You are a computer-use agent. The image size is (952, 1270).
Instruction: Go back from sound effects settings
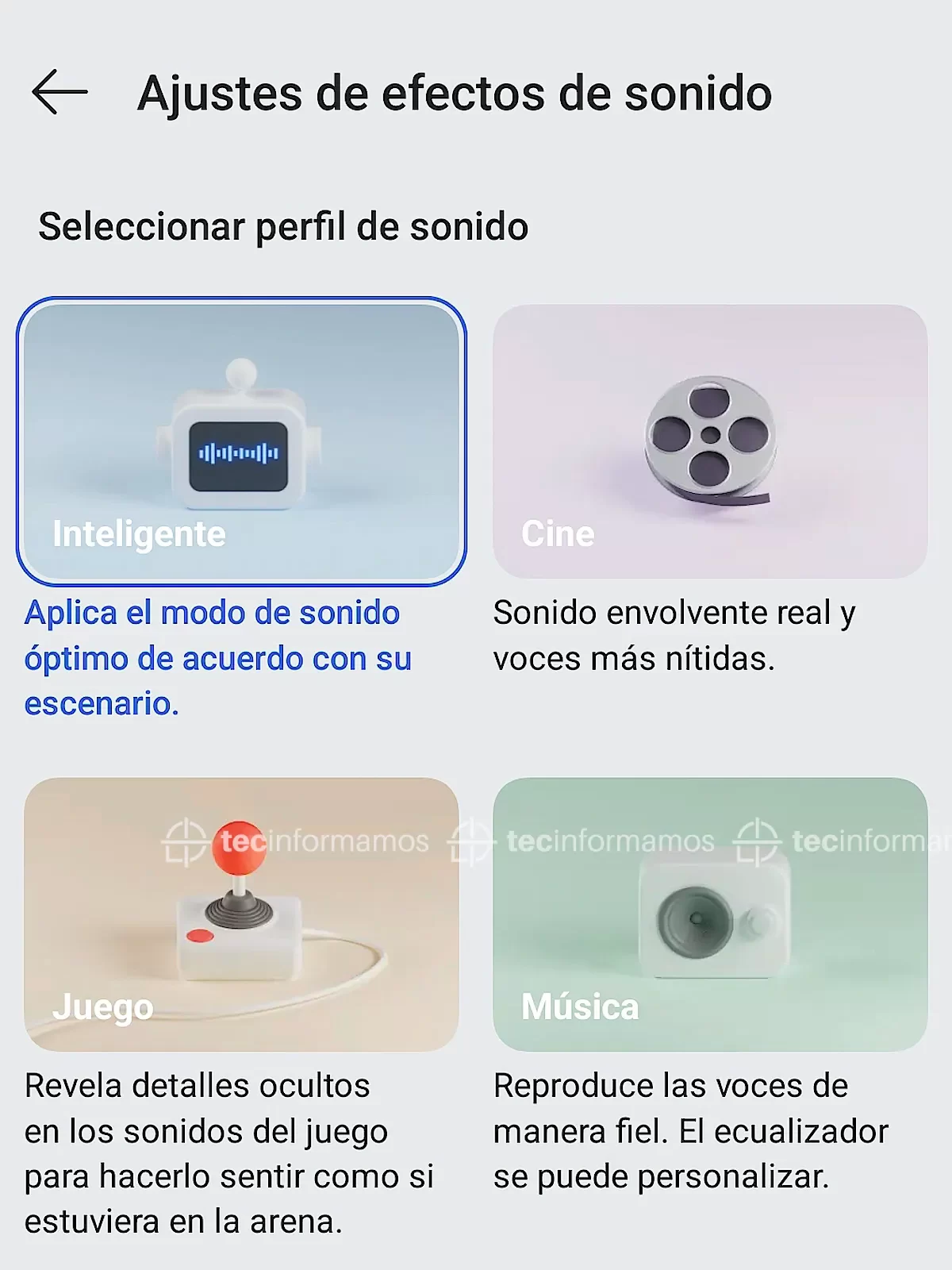59,92
